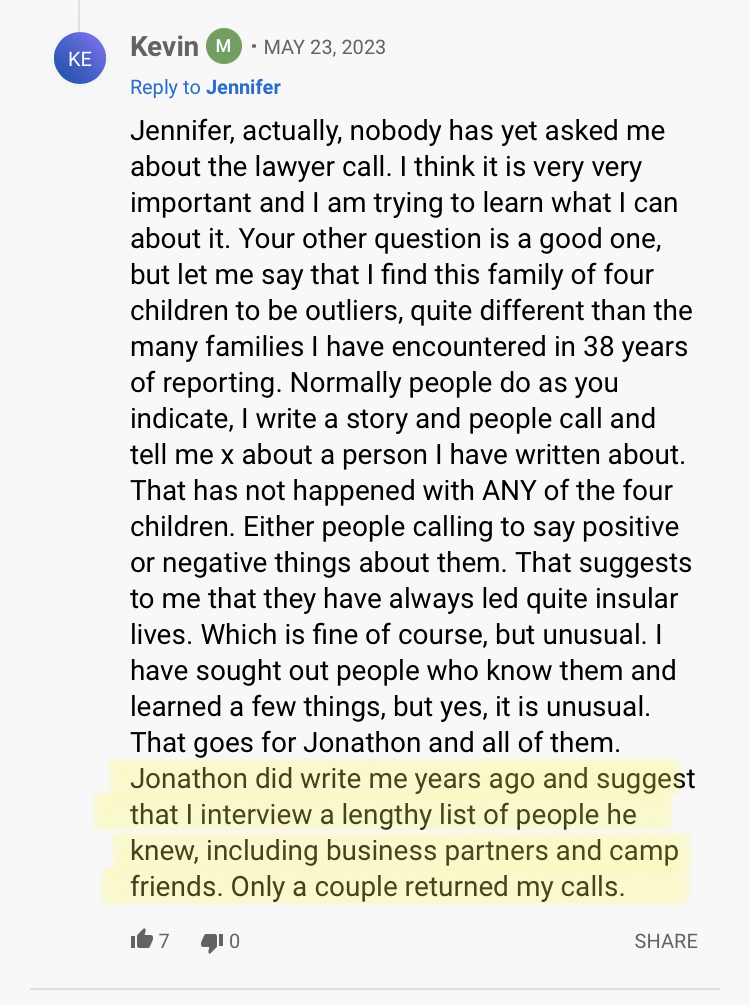Viewport: 750px width, 1005px height.
Task: View Kevin's commenter name profile
Action: [164, 47]
